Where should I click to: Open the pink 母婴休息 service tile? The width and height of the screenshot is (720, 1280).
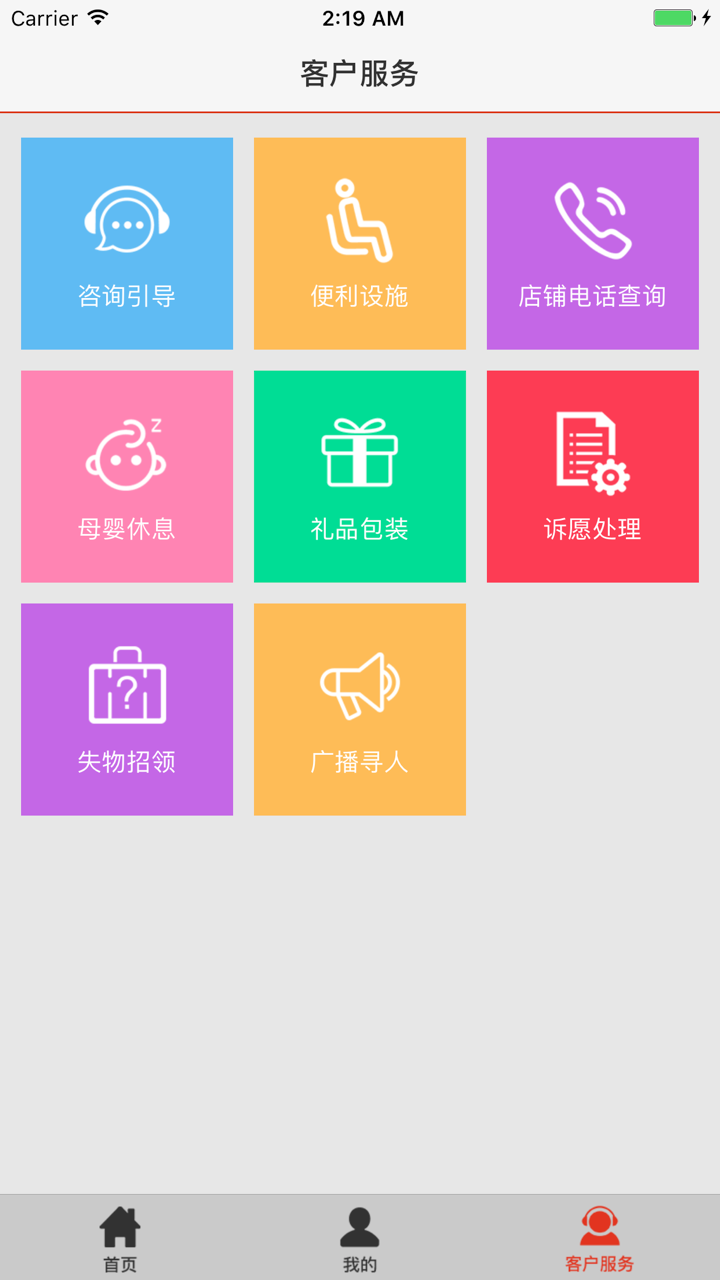pos(126,476)
